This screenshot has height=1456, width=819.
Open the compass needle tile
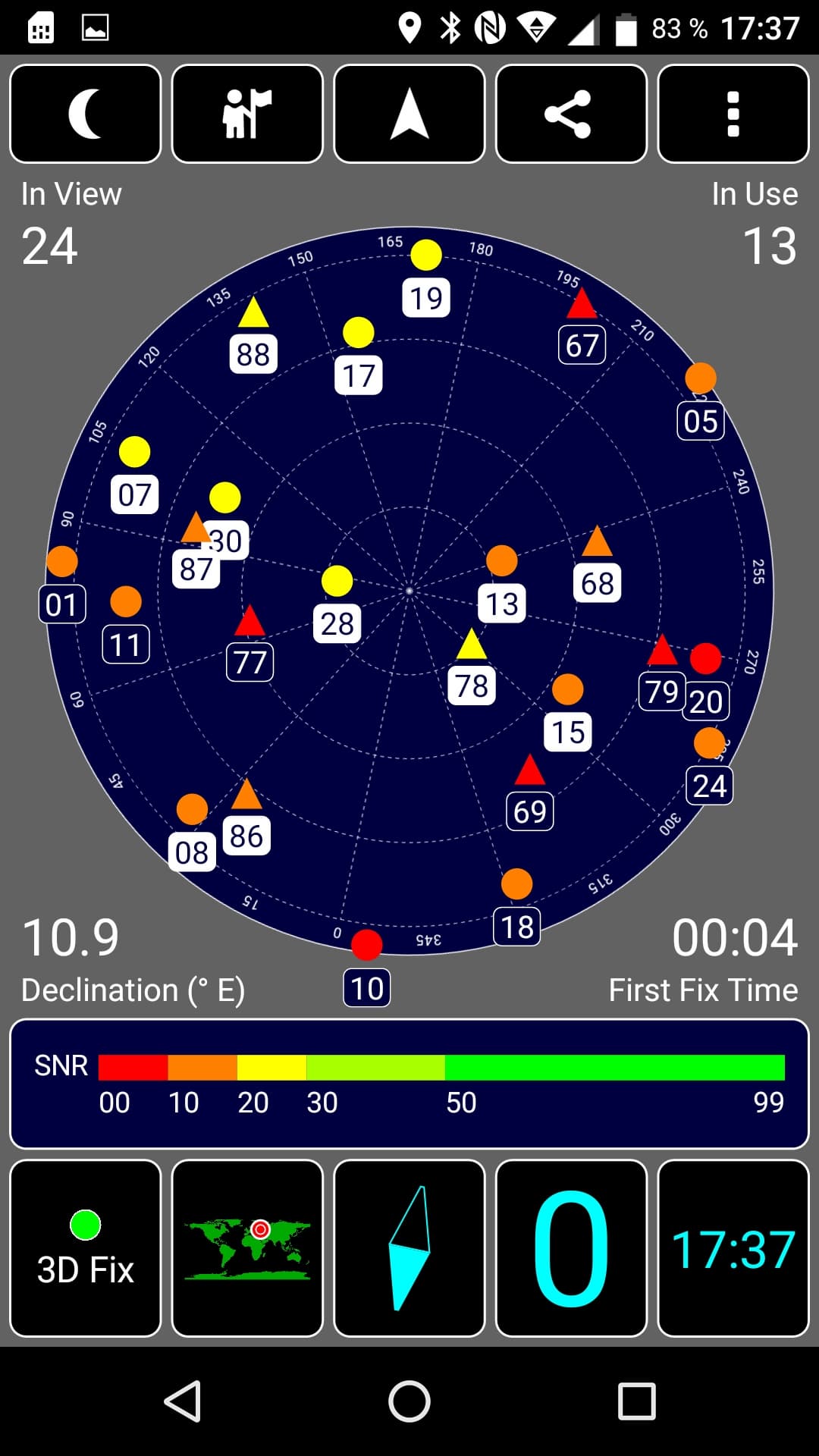coord(409,1248)
